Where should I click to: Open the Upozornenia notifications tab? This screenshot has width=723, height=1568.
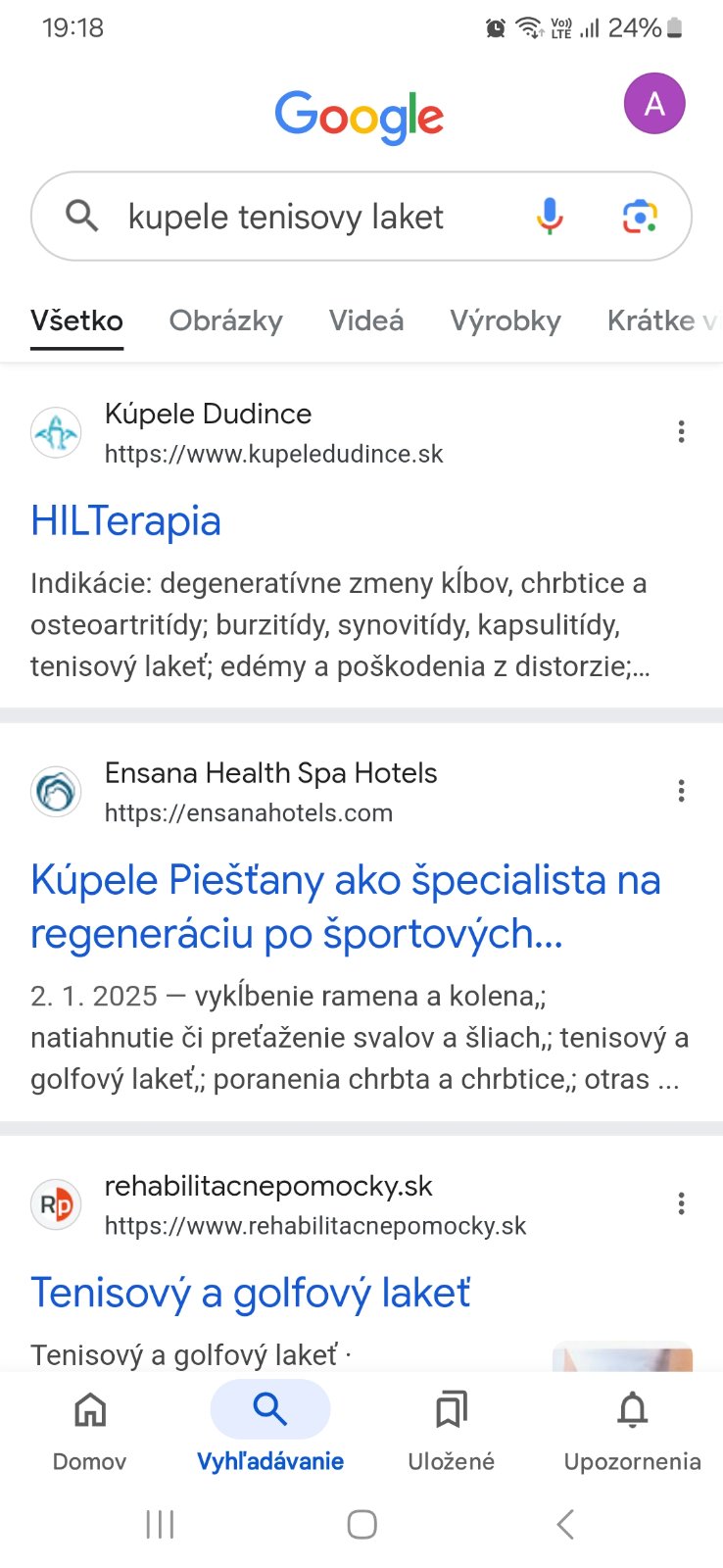[632, 1431]
